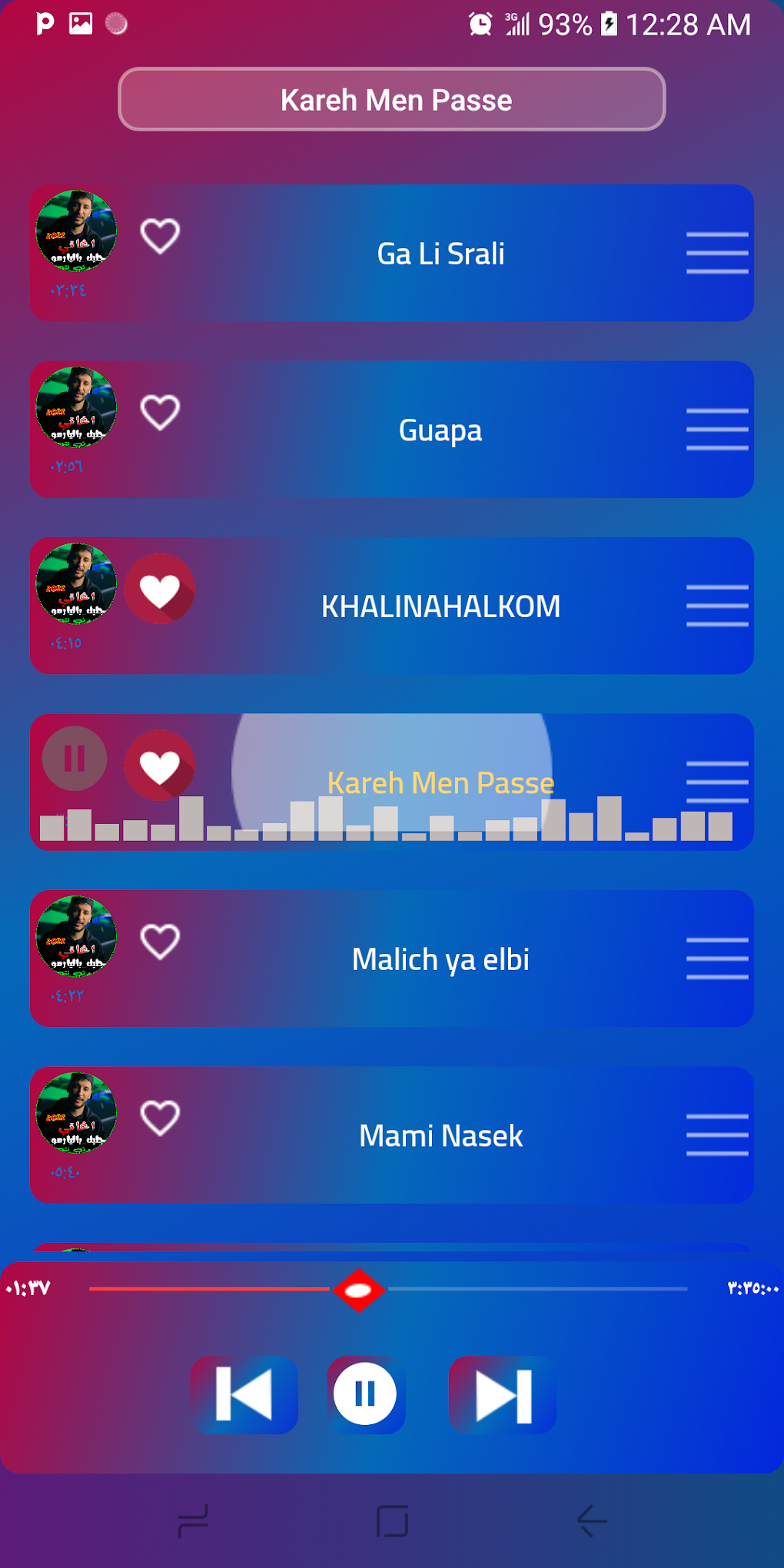Open the menu lines for Guapa
Screen dimensions: 784x1568
tap(716, 429)
